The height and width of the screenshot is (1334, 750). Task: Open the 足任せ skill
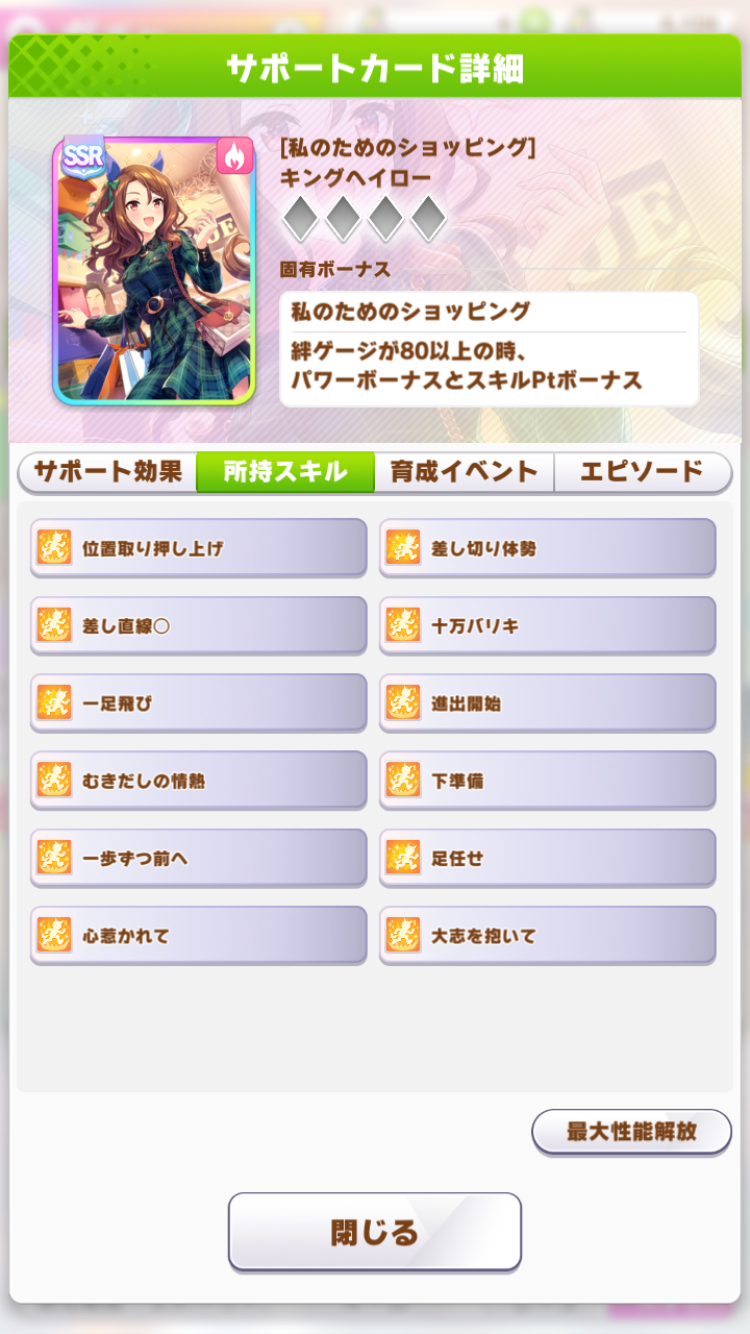click(548, 858)
